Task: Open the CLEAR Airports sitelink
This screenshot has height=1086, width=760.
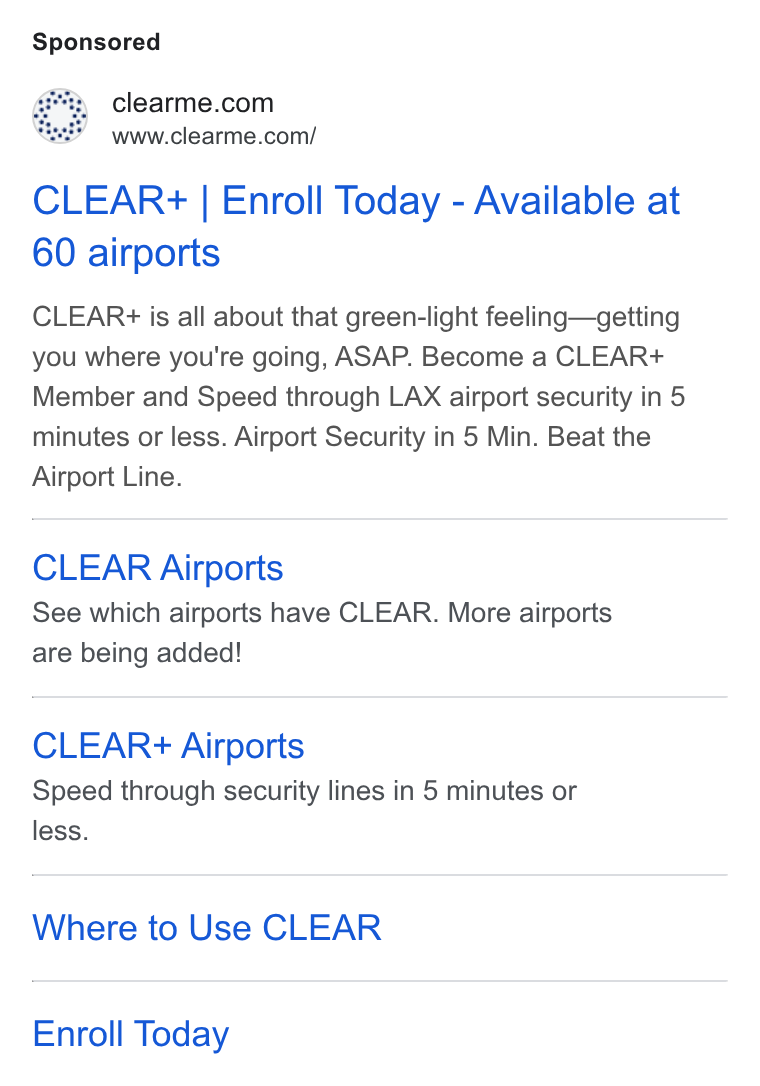Action: pos(158,569)
